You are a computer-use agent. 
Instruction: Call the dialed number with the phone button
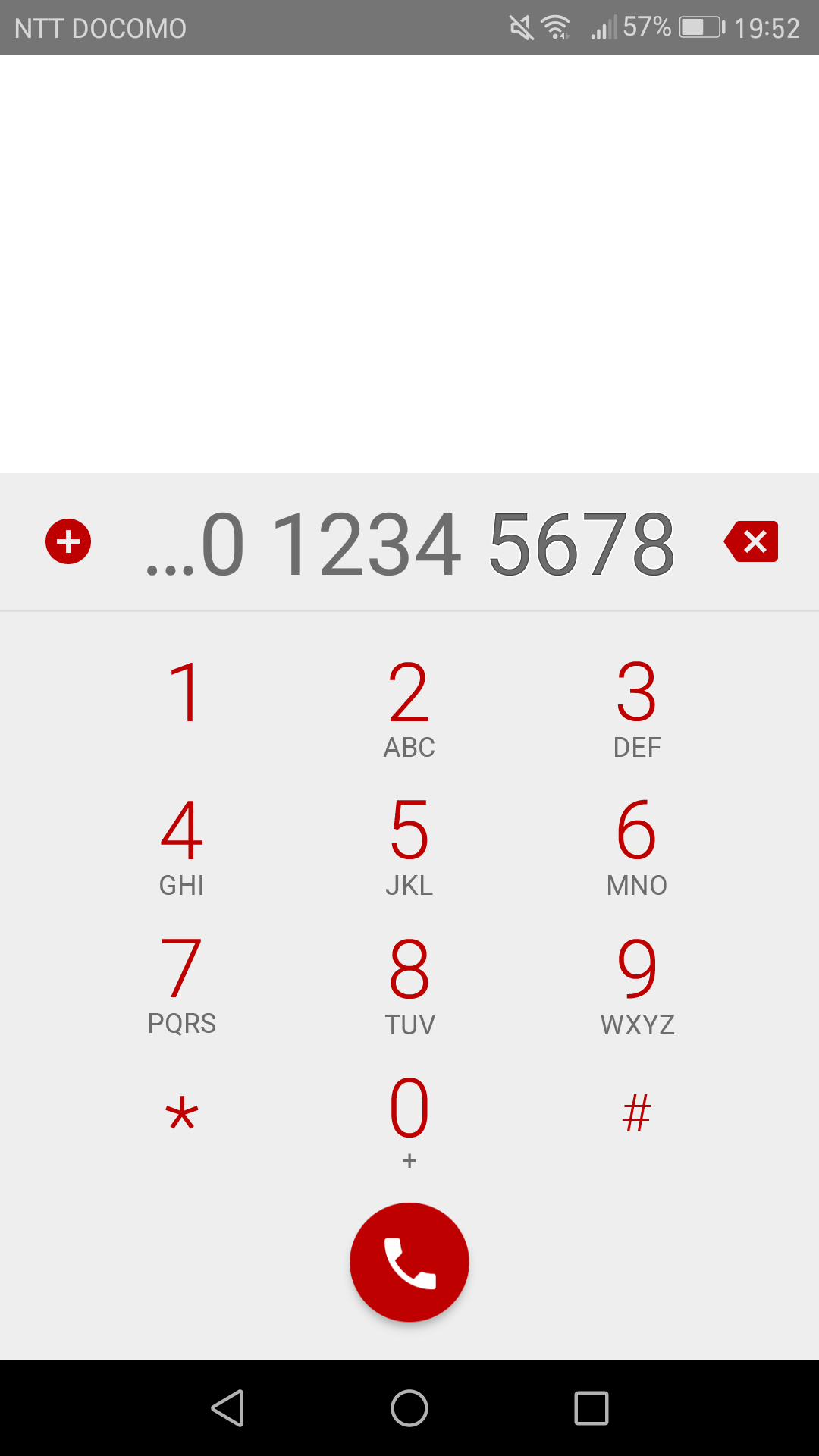409,1262
